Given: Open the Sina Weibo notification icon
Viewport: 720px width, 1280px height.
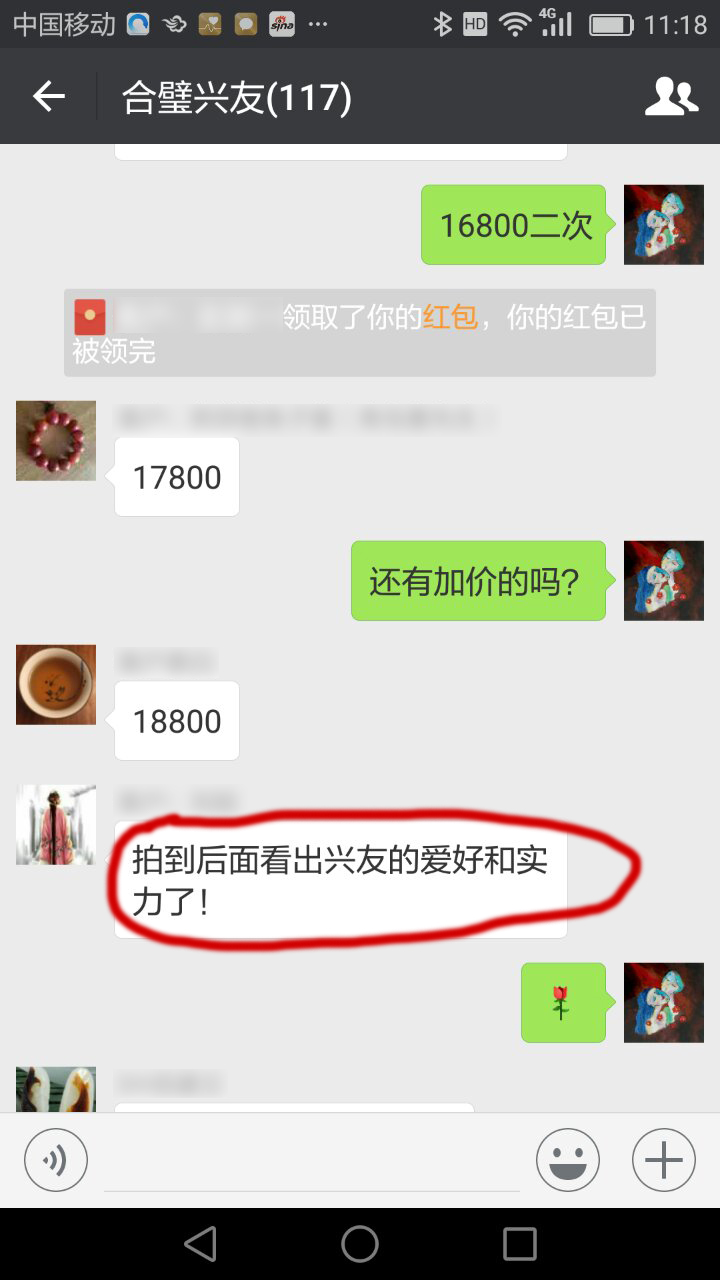Looking at the screenshot, I should 281,21.
